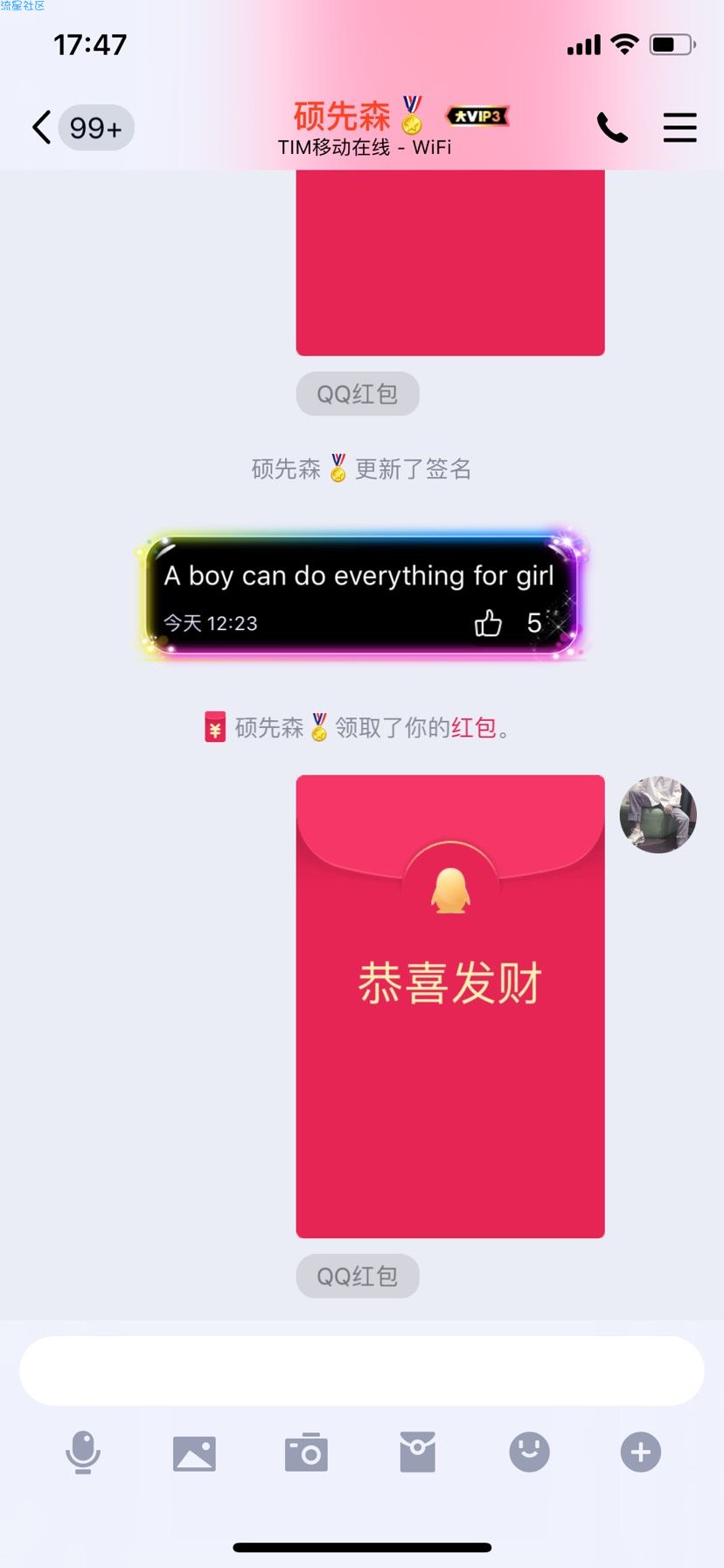Focus the message input field

[362, 1370]
